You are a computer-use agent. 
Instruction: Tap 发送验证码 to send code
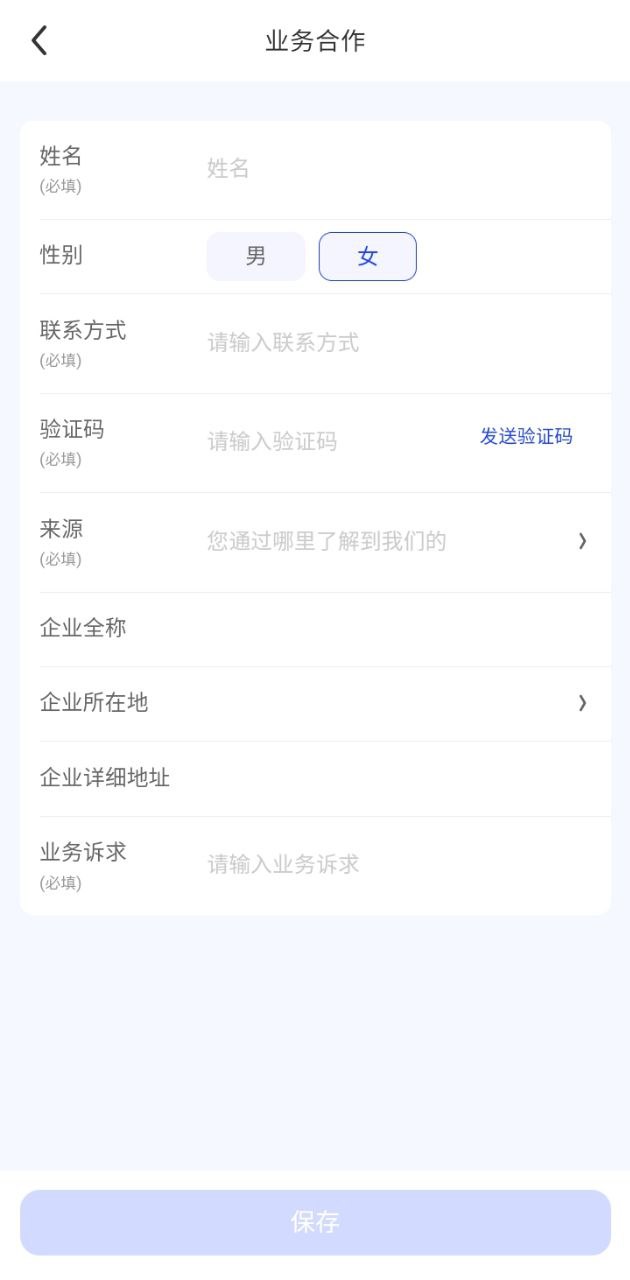(526, 436)
